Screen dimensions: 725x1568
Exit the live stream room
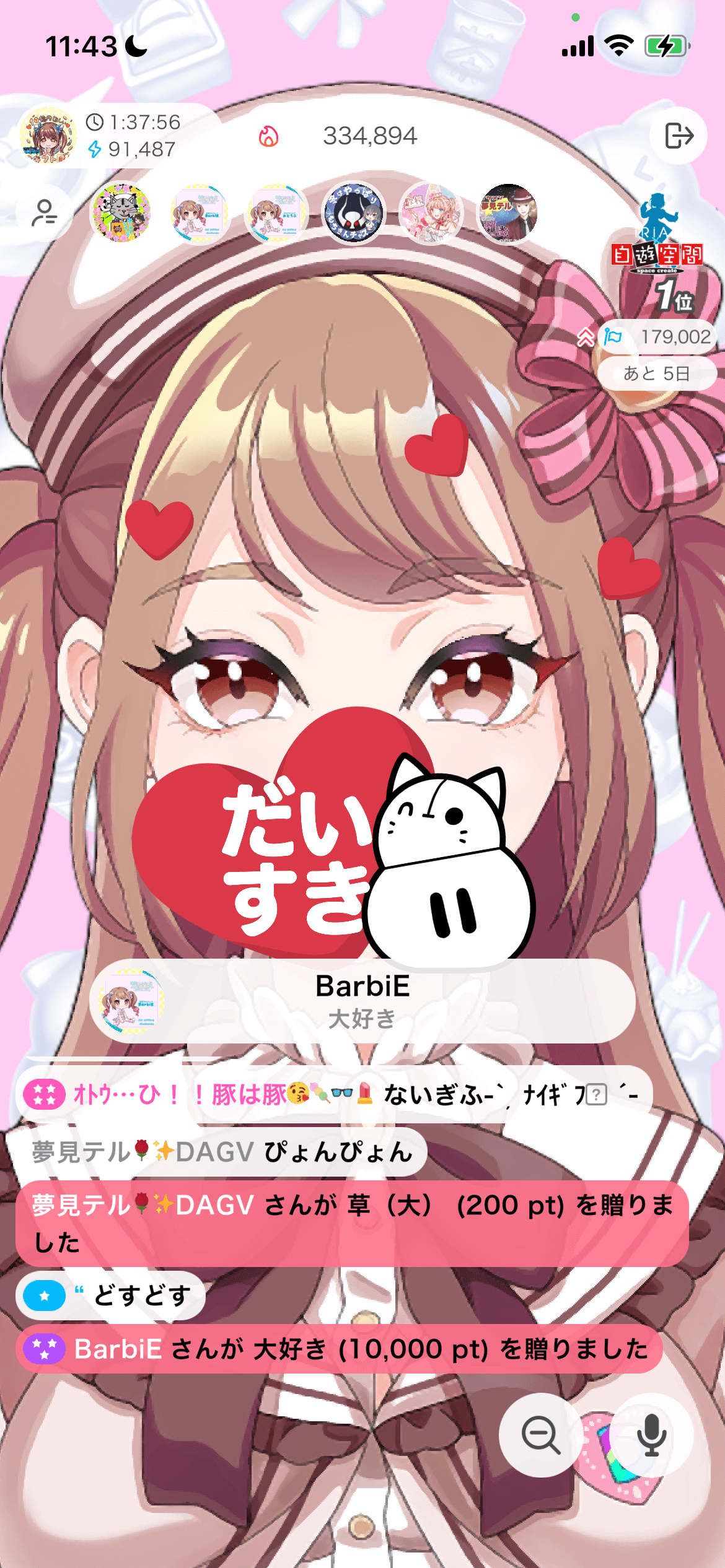tap(678, 136)
